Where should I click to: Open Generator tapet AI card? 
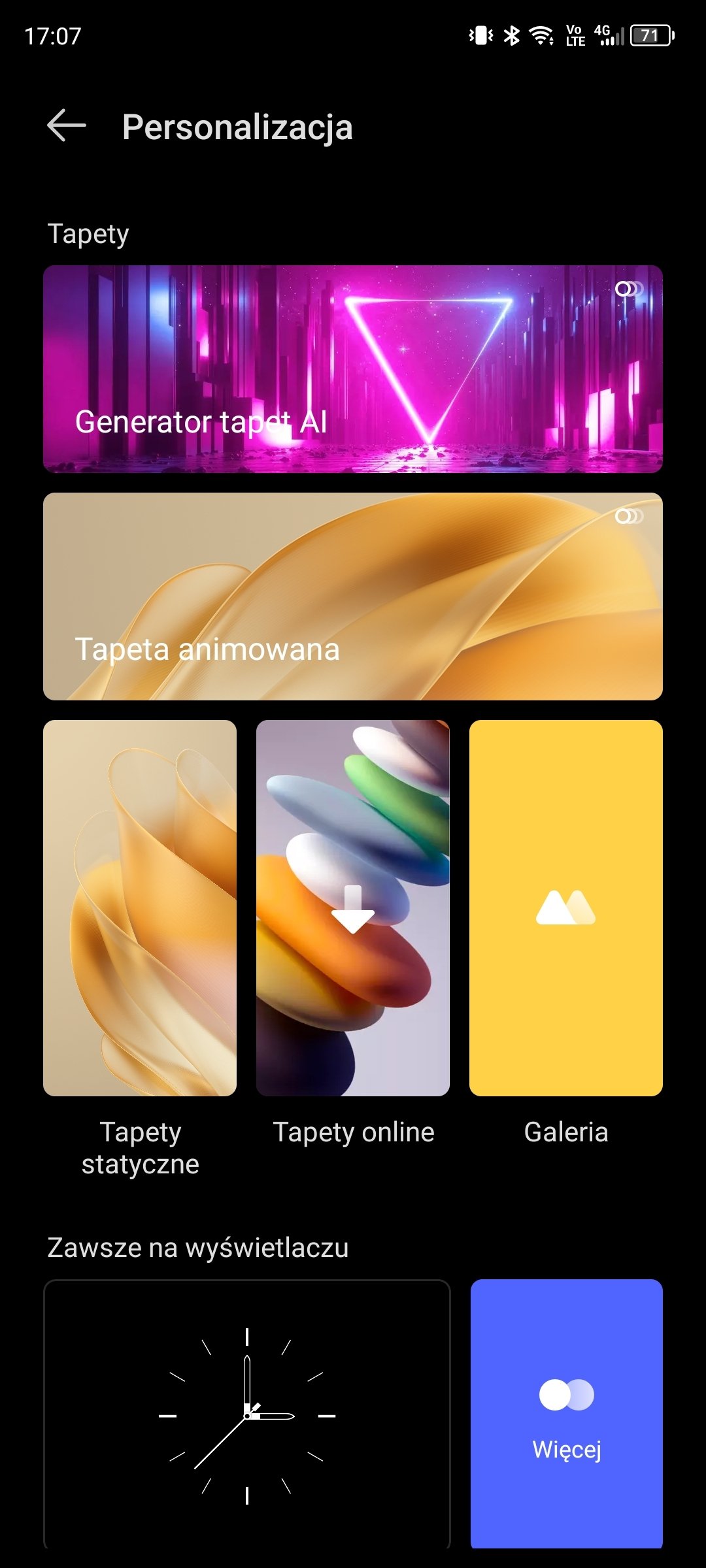tap(353, 369)
